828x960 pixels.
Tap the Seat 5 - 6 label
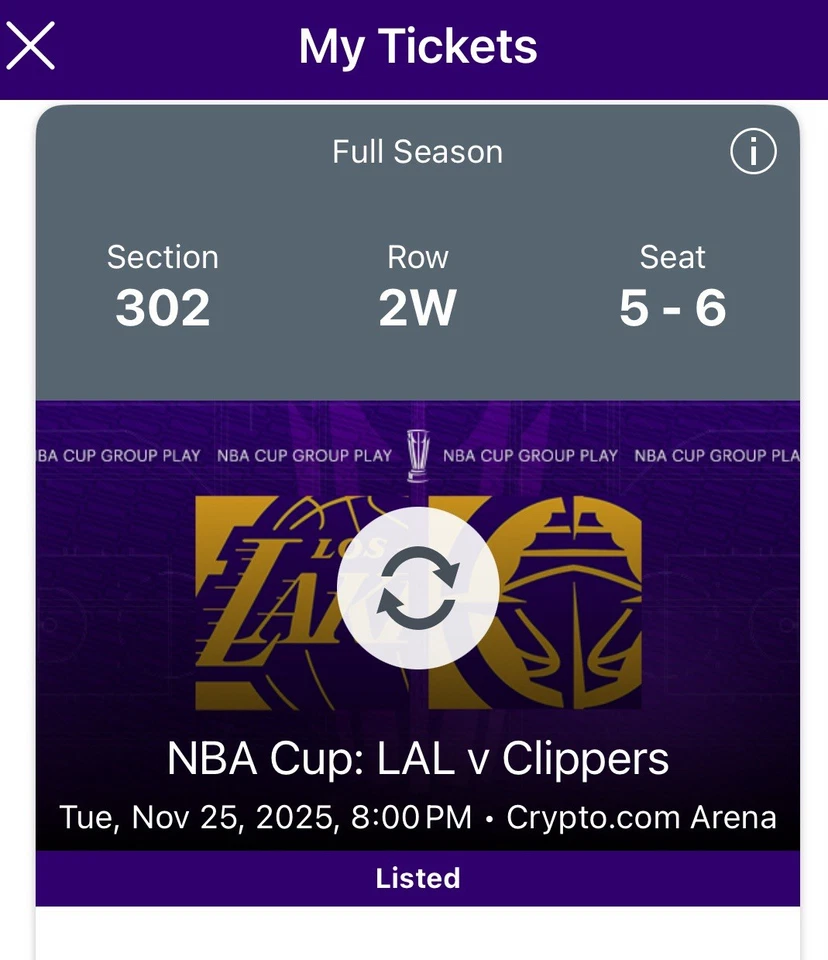[x=673, y=308]
